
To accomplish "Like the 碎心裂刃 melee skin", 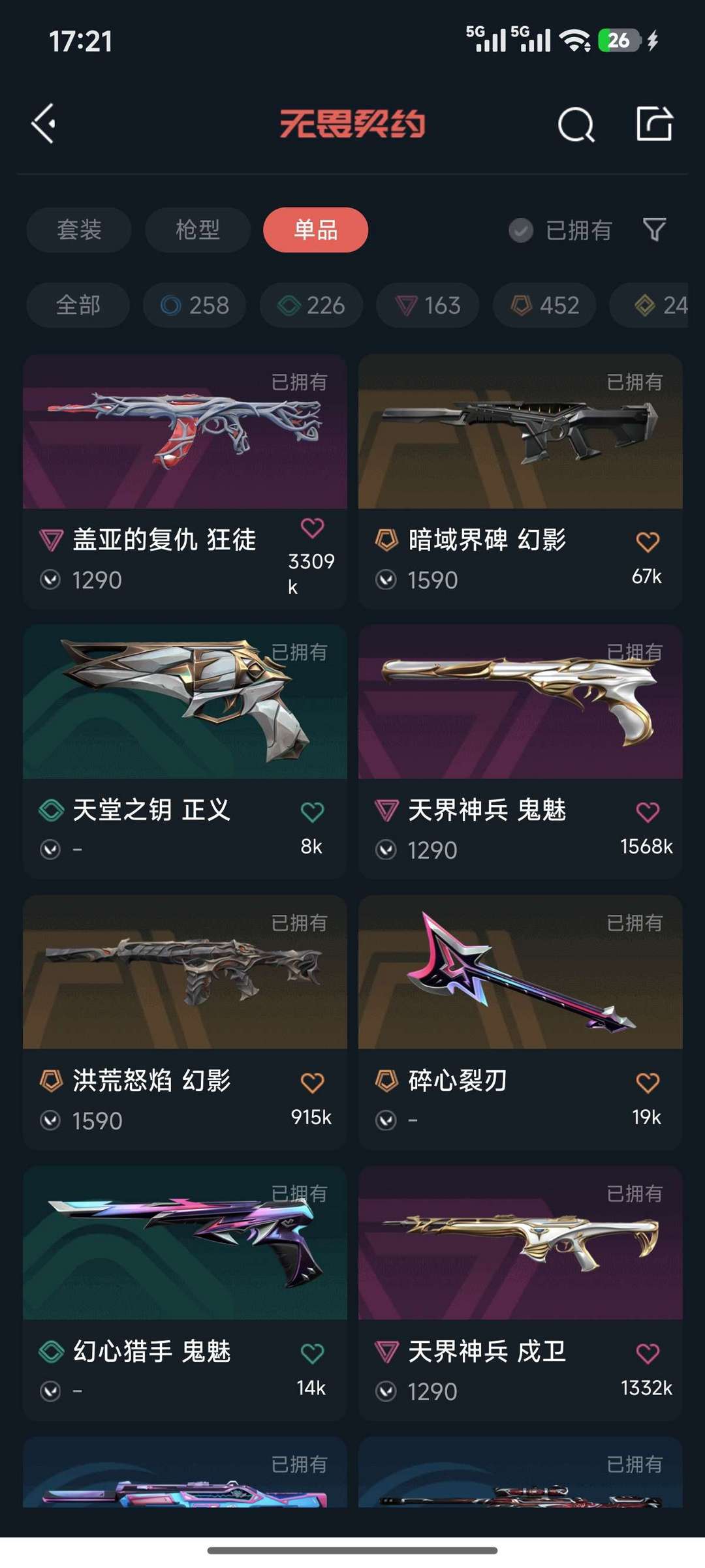I will click(x=648, y=1083).
